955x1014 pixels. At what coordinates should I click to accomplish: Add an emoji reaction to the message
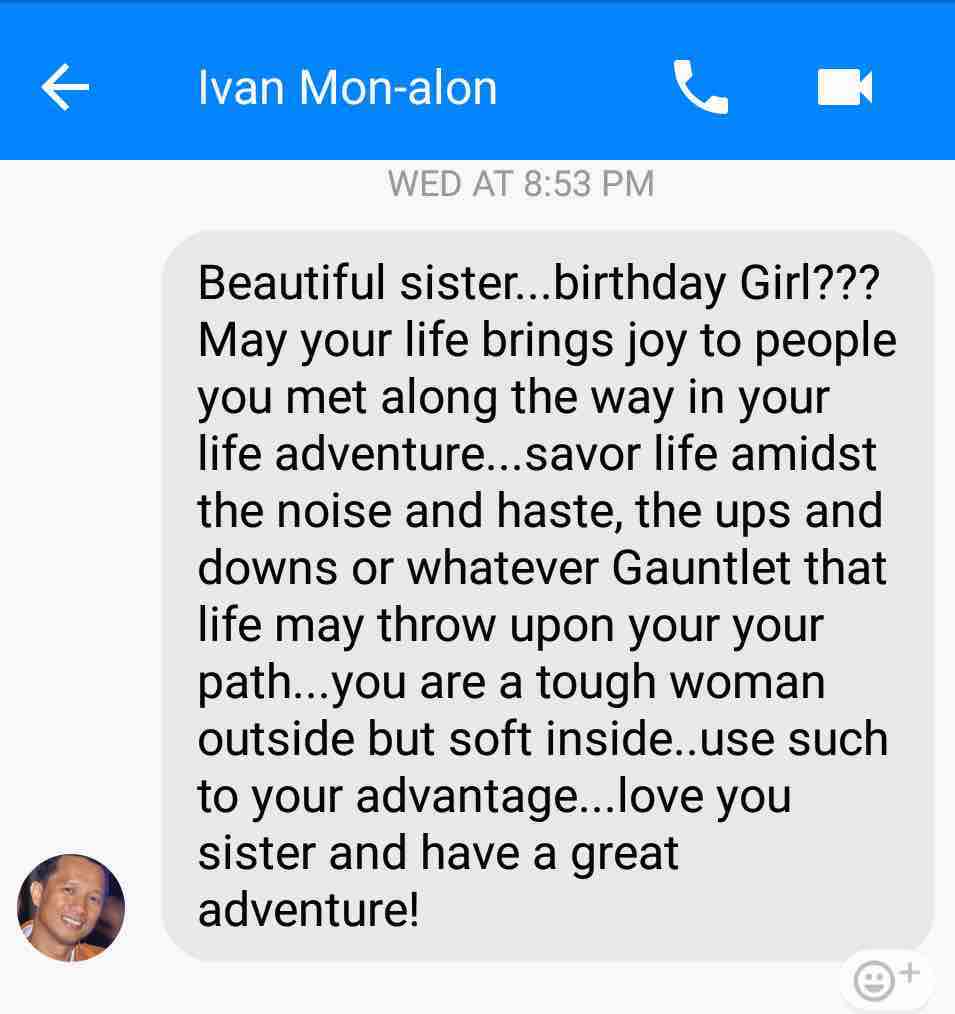[x=884, y=979]
